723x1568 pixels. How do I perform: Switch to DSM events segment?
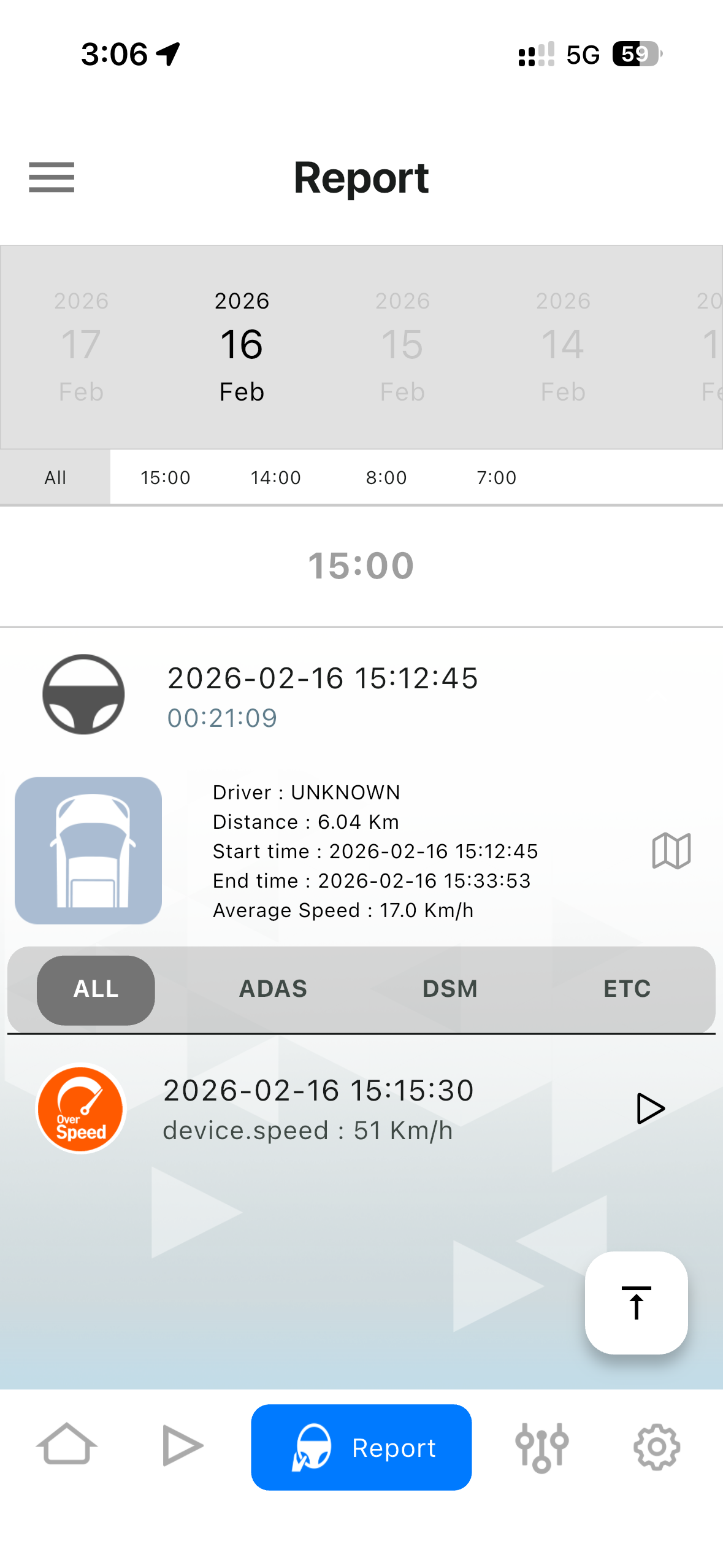pos(449,989)
